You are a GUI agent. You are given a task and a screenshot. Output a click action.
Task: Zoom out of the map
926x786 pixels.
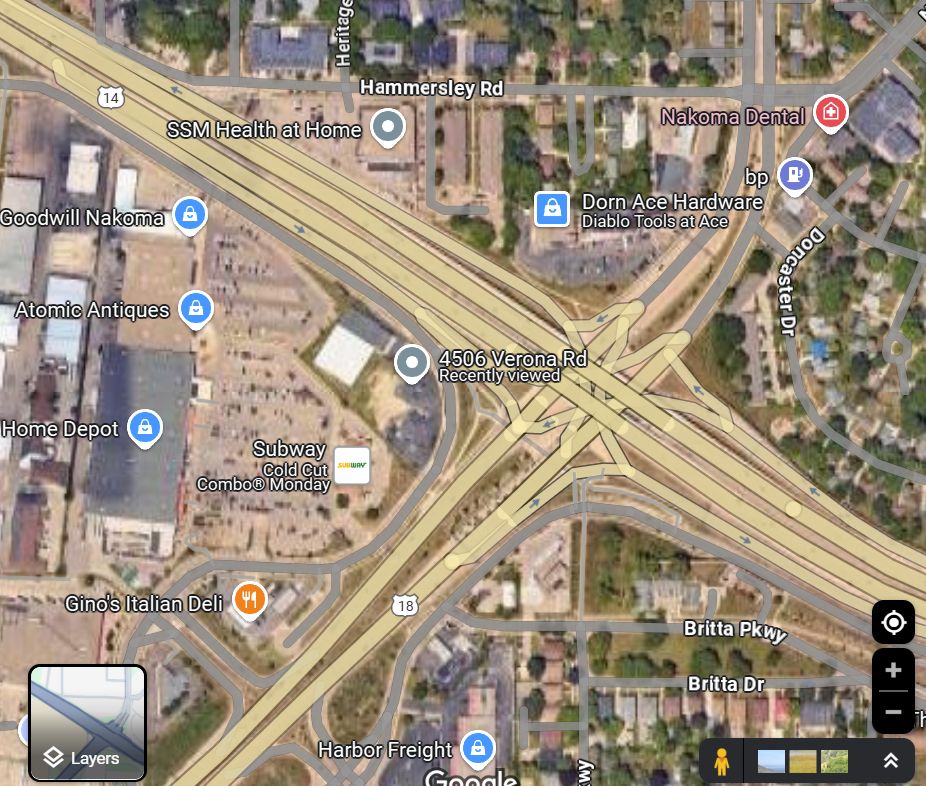[893, 712]
